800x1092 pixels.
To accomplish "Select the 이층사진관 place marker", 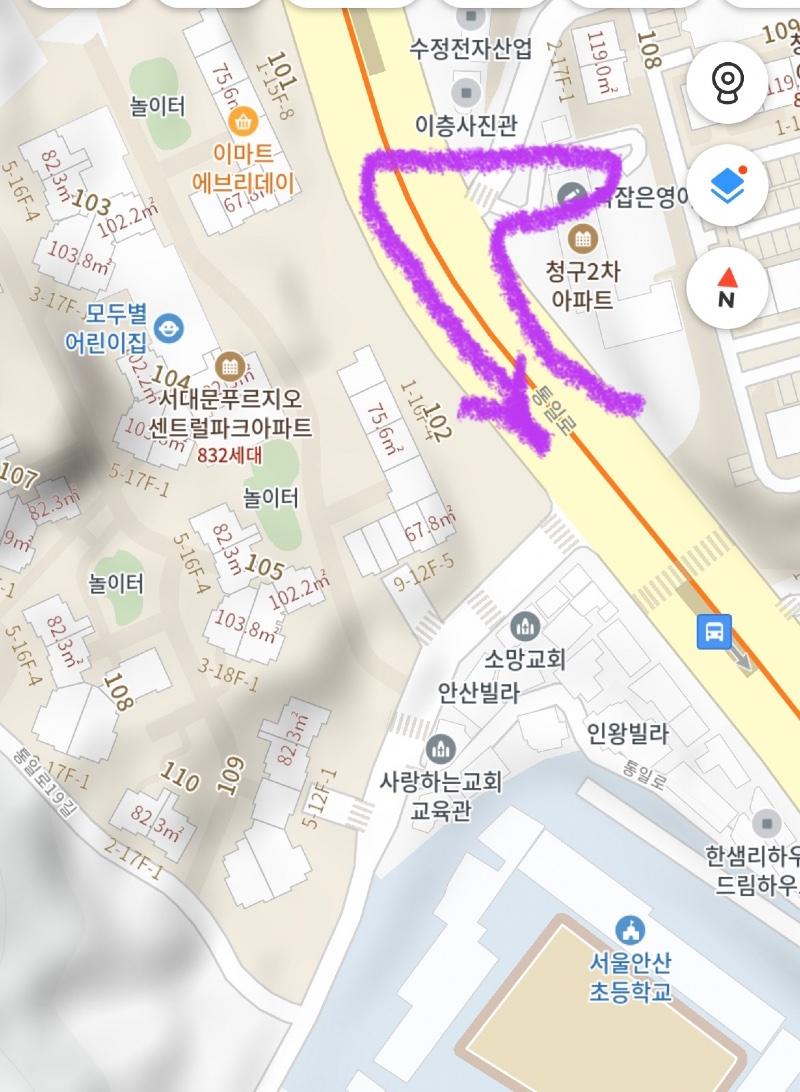I will coord(466,94).
